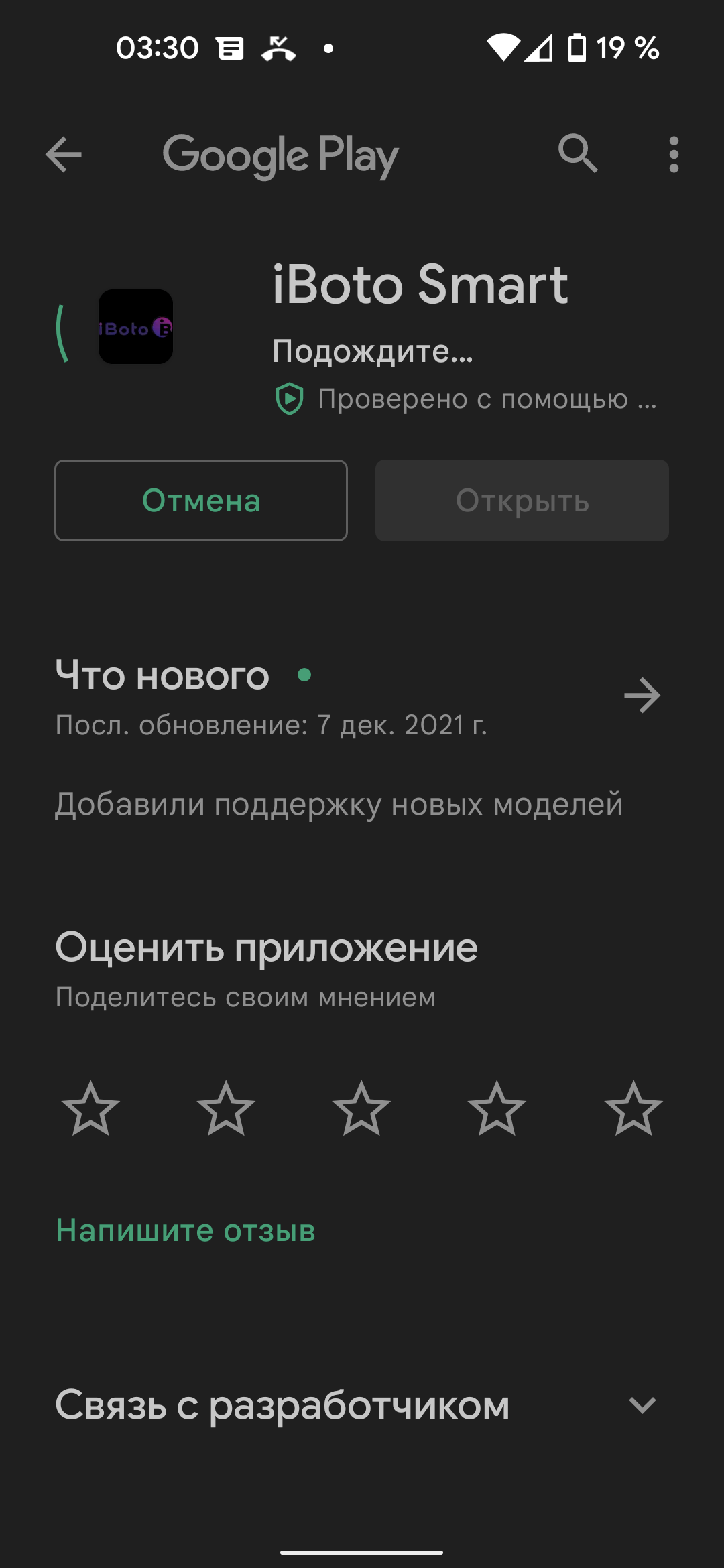Screen dimensions: 724x1568
Task: Cancel the installation with Отмена
Action: [201, 501]
